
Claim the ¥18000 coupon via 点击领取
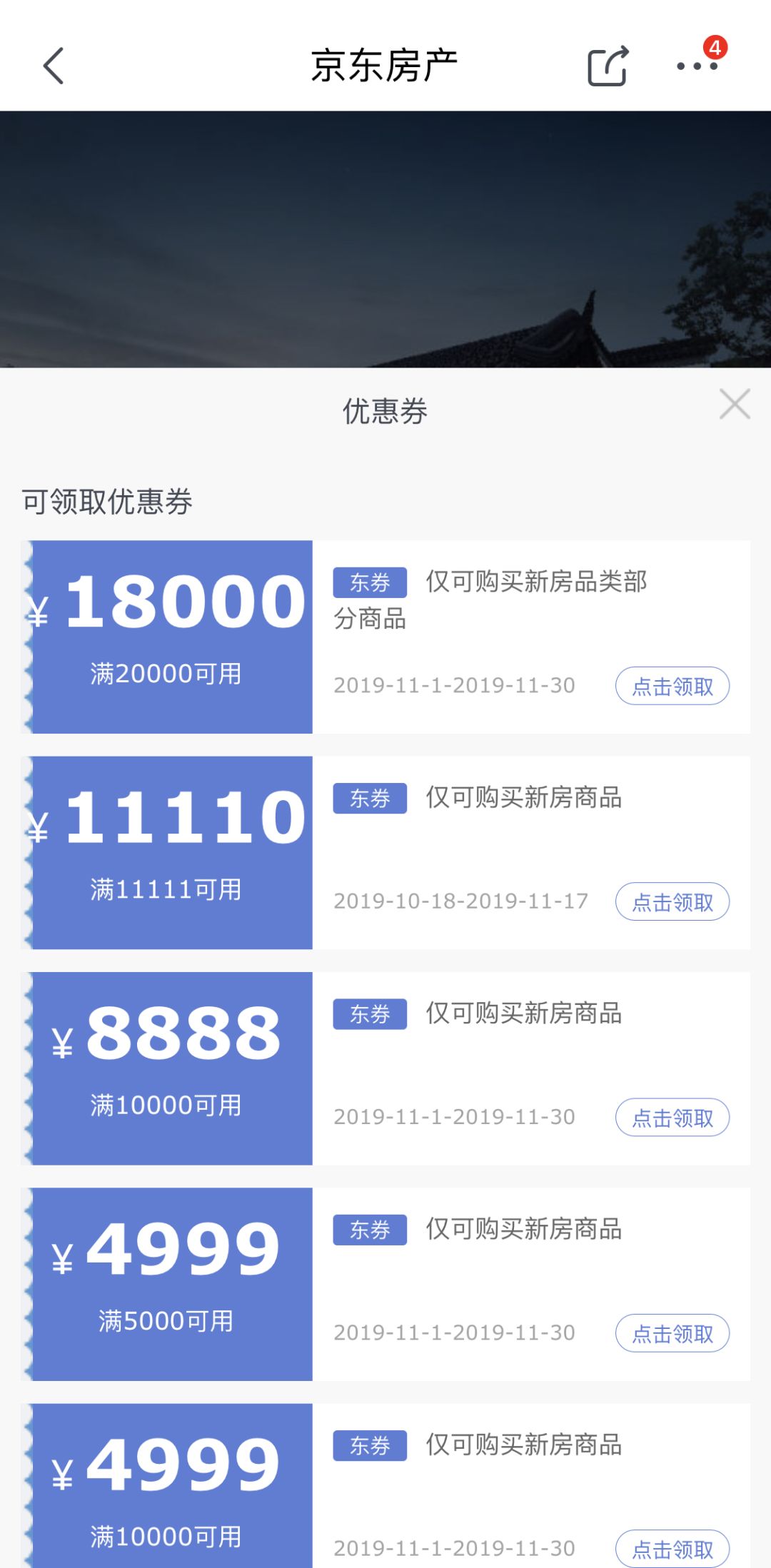(x=672, y=686)
